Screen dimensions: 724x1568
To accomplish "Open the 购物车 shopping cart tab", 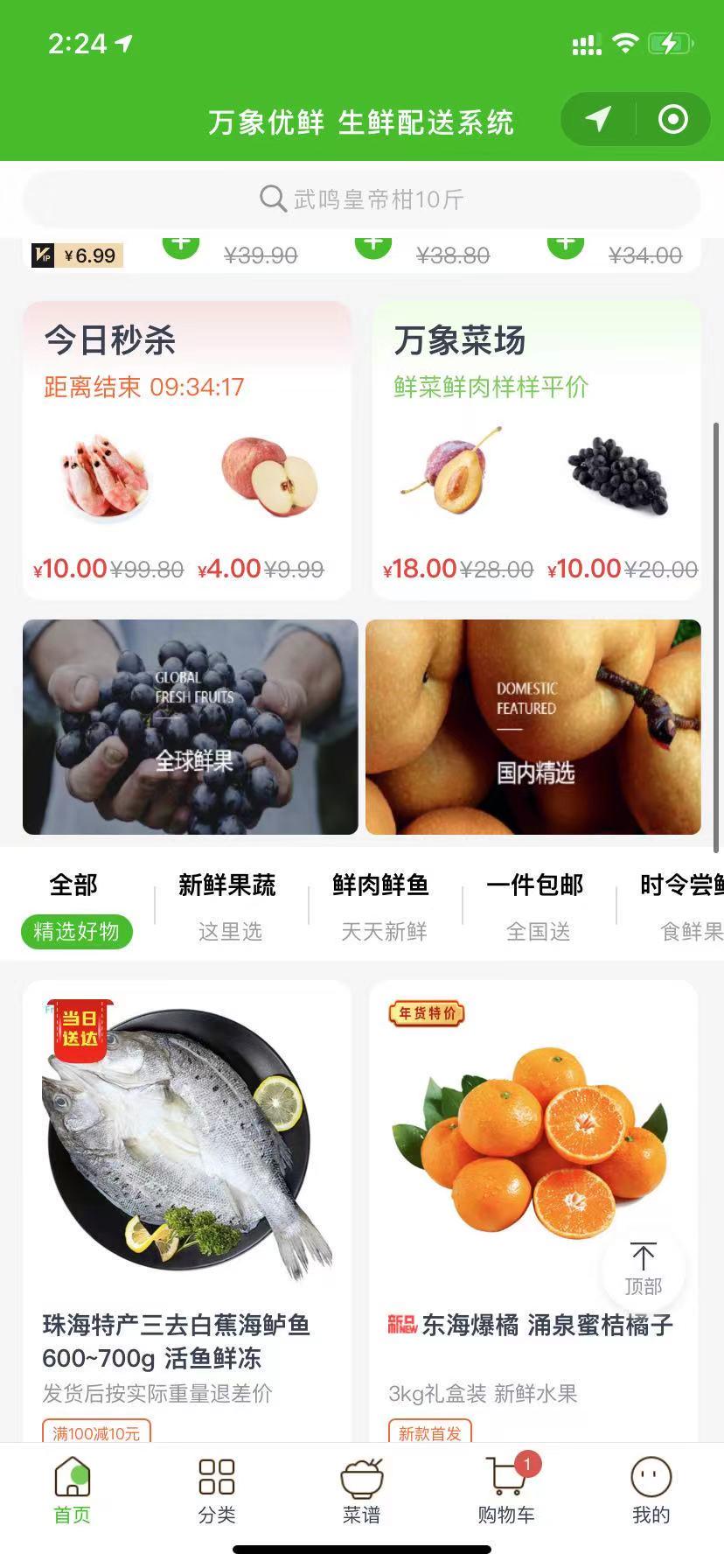I will pyautogui.click(x=506, y=1492).
